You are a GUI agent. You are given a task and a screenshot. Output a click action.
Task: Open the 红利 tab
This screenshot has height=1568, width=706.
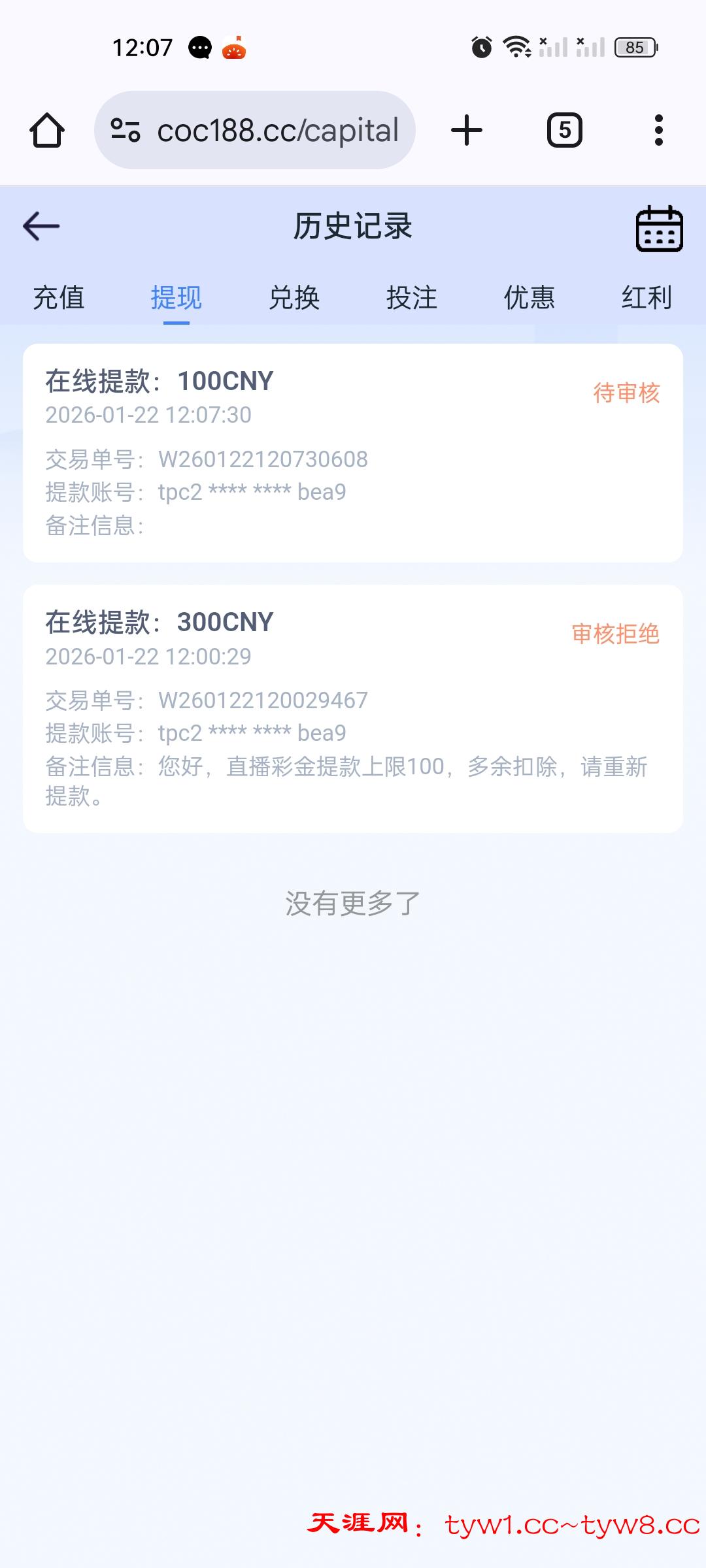tap(647, 298)
